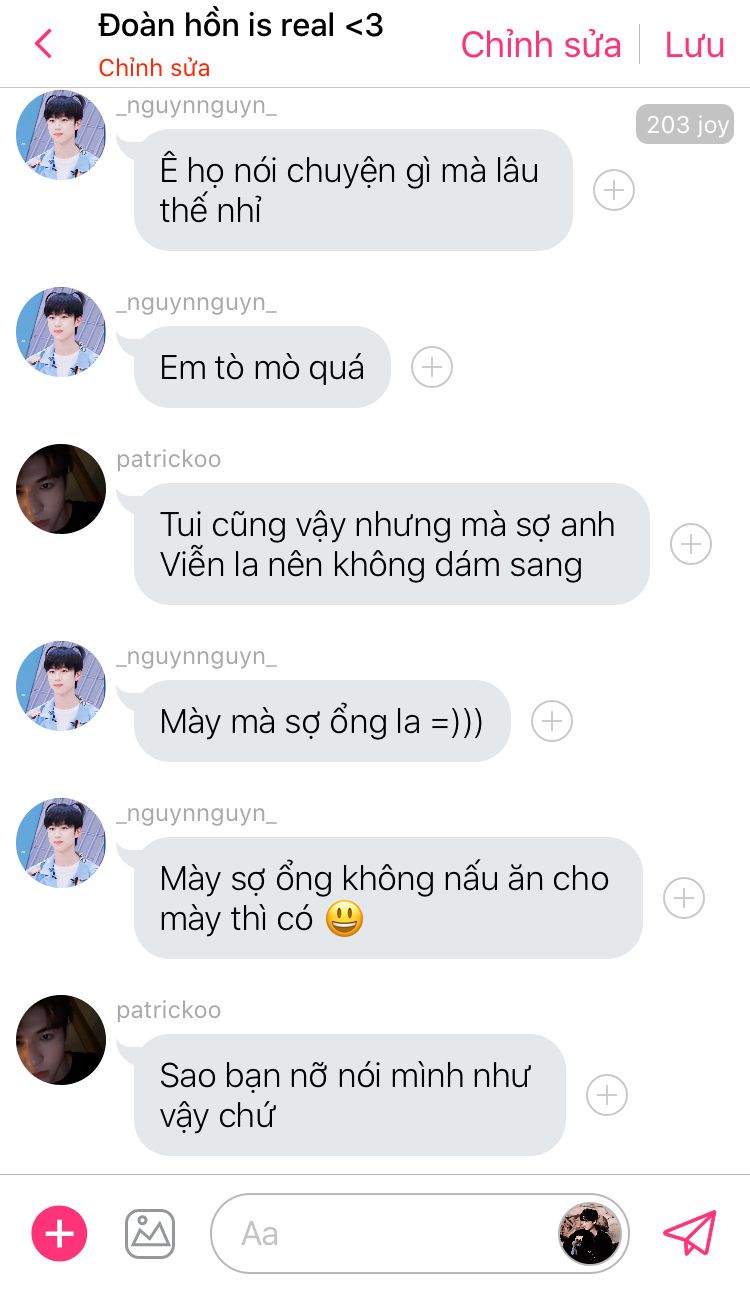
Task: Tap the "Em tò mò quá" bubble
Action: click(x=262, y=368)
